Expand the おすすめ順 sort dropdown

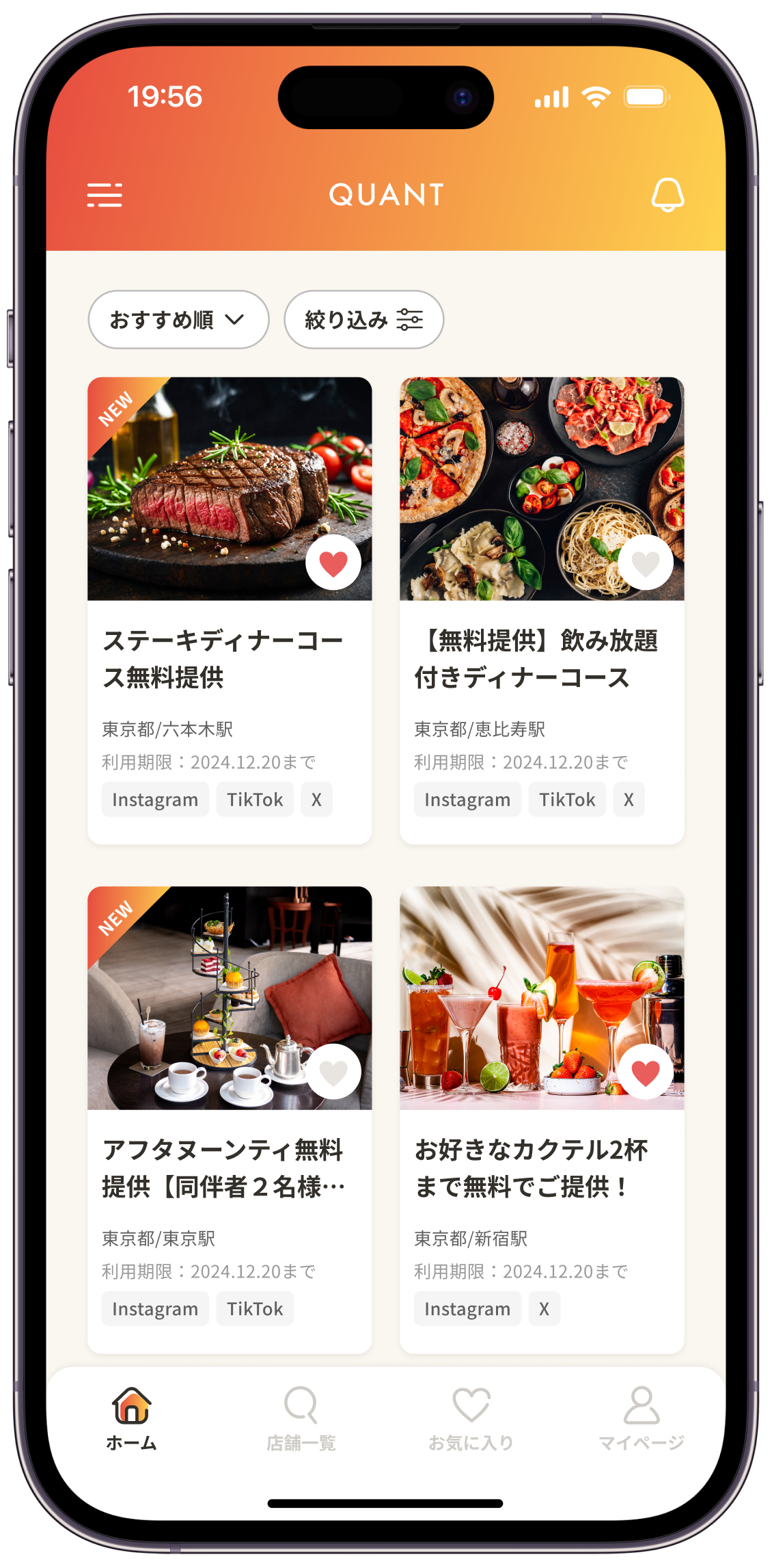tap(178, 320)
